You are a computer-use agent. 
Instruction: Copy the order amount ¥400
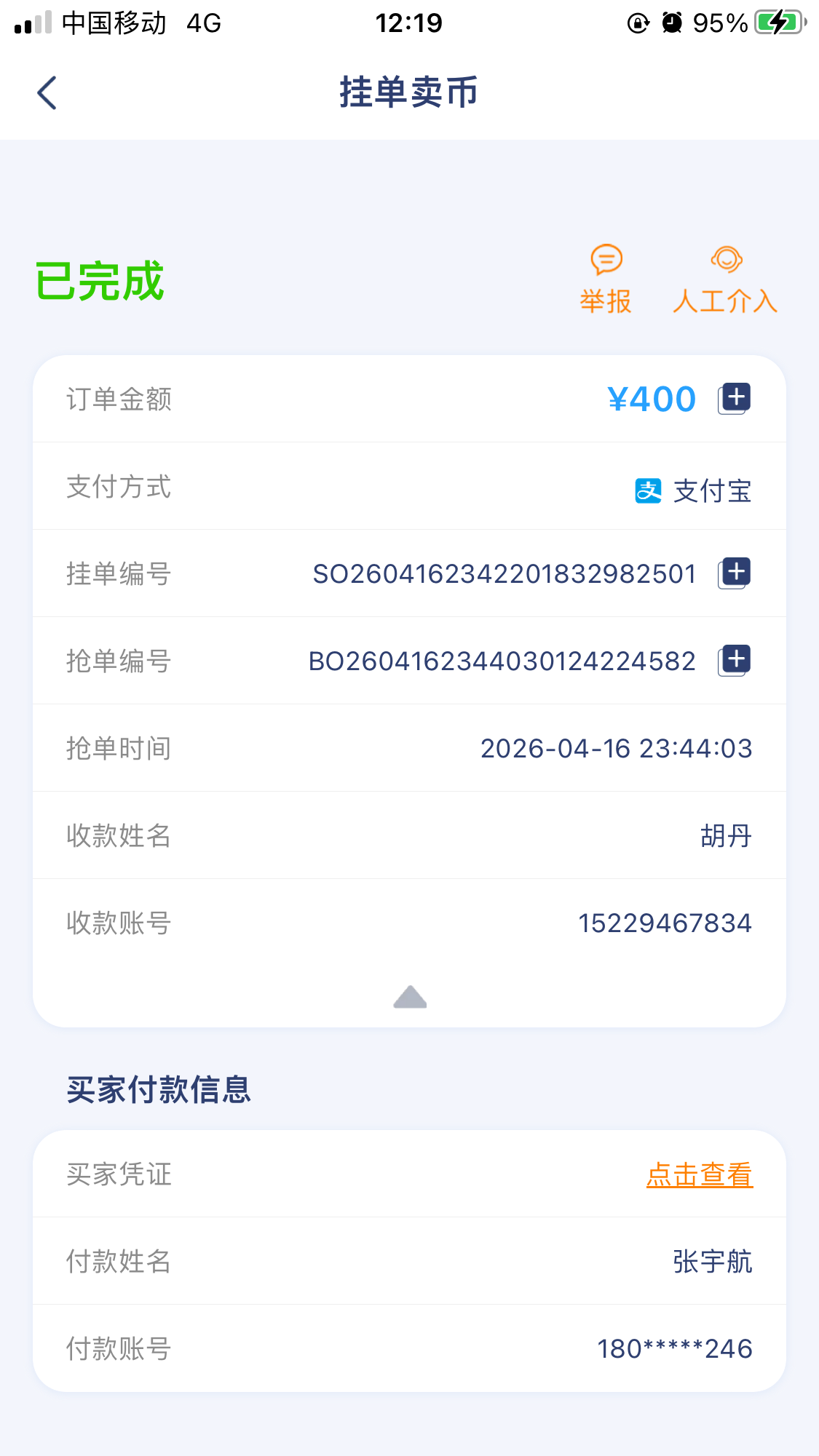(735, 399)
